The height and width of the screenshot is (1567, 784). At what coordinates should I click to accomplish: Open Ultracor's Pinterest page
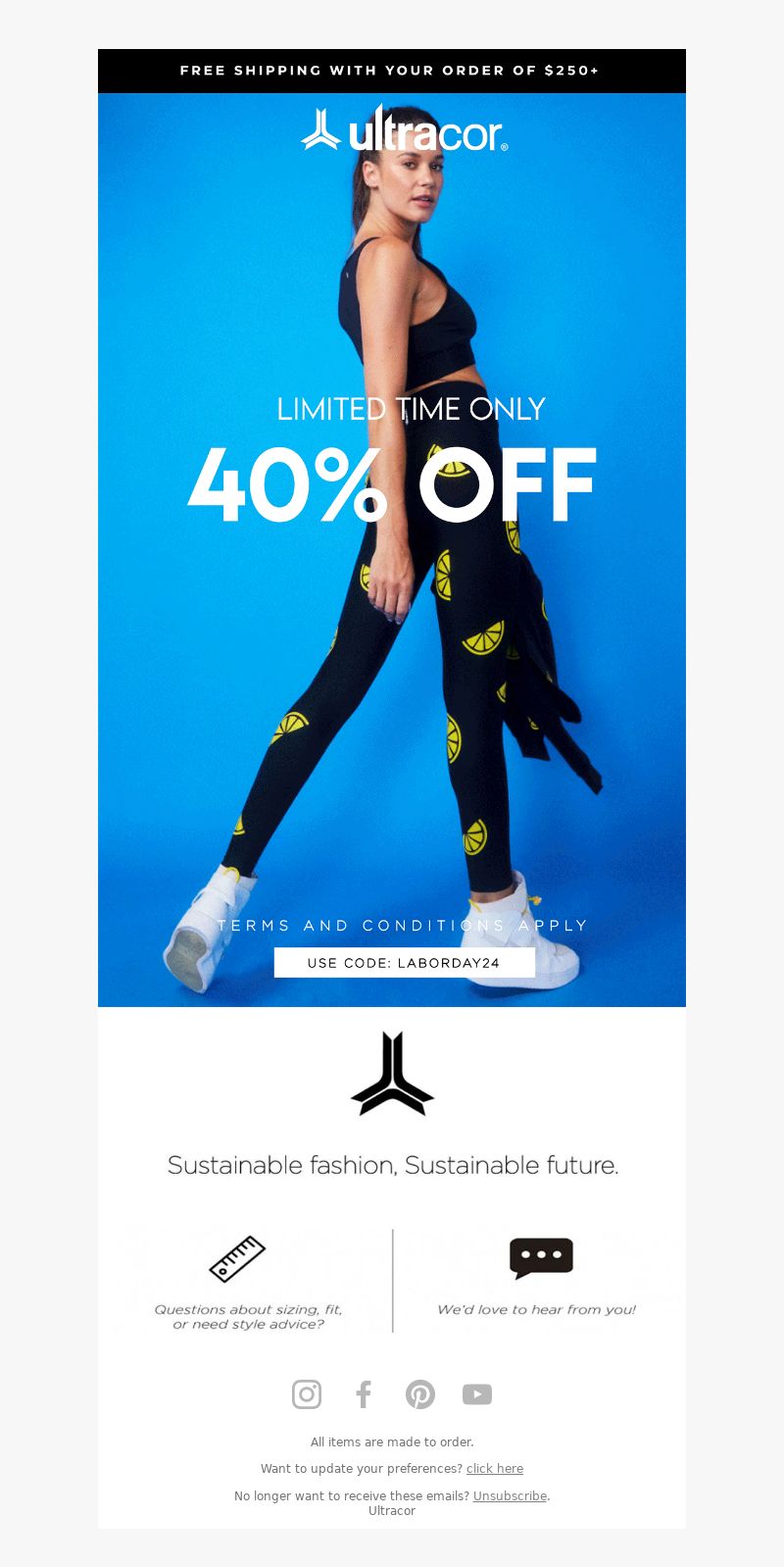[420, 1393]
